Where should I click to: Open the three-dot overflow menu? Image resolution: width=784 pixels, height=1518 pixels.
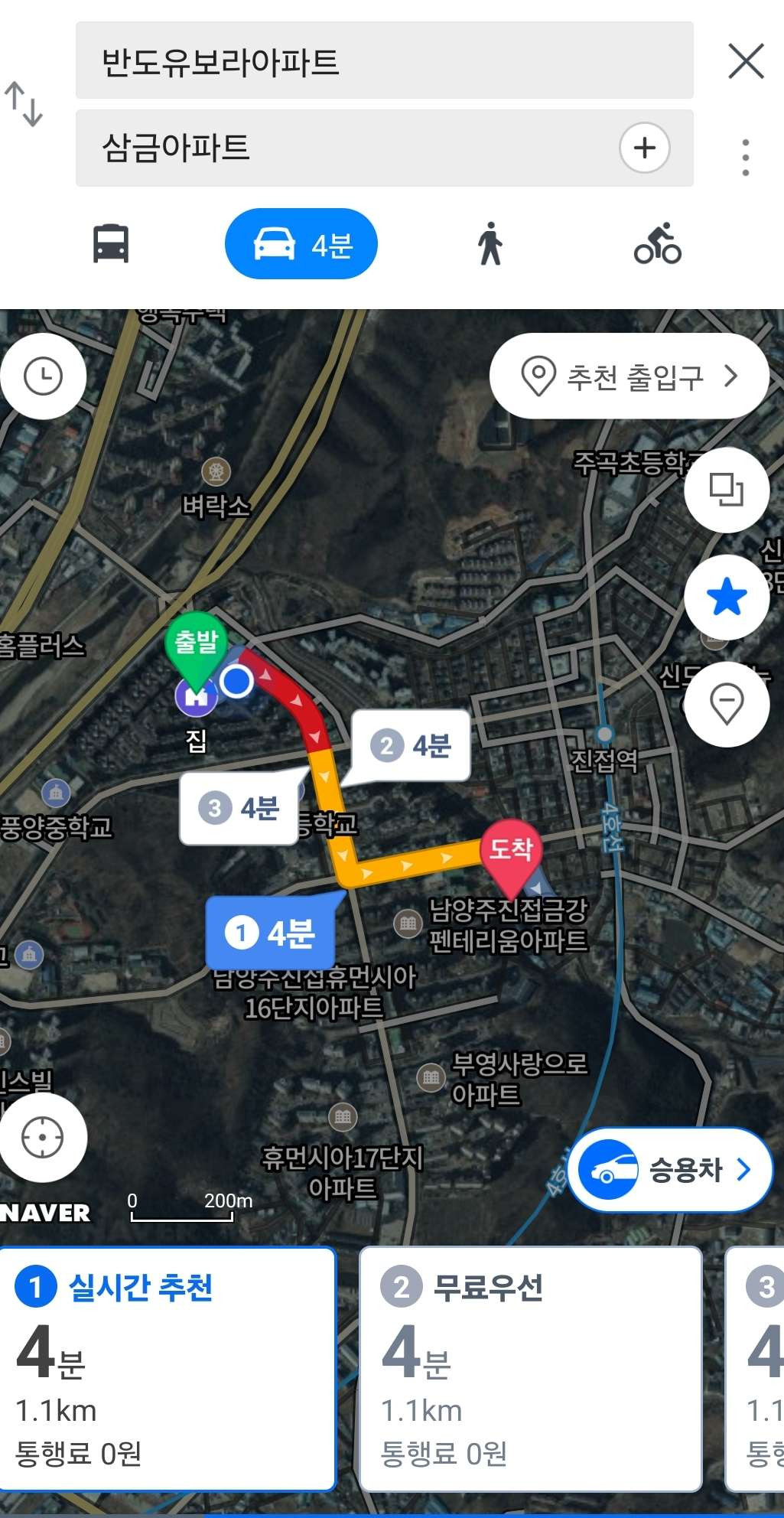[x=745, y=158]
